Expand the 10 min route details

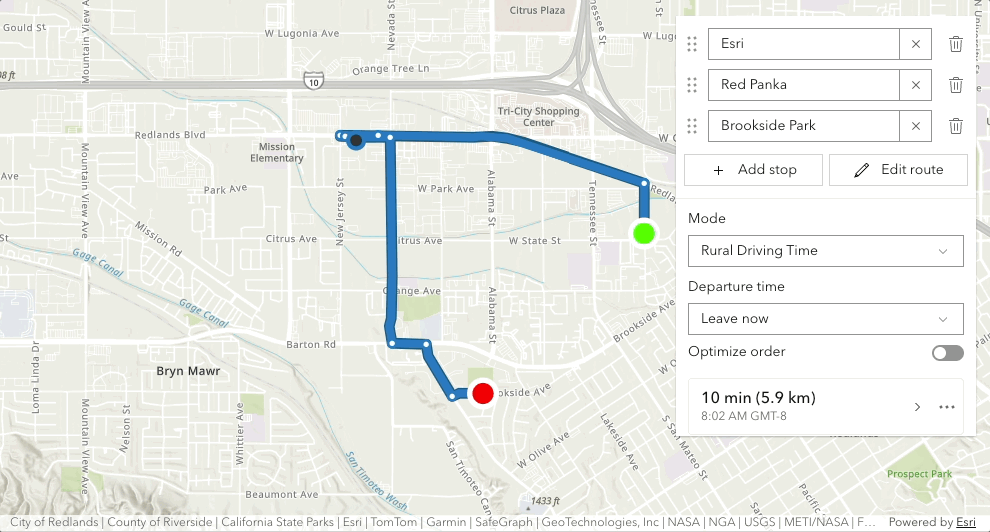point(918,407)
